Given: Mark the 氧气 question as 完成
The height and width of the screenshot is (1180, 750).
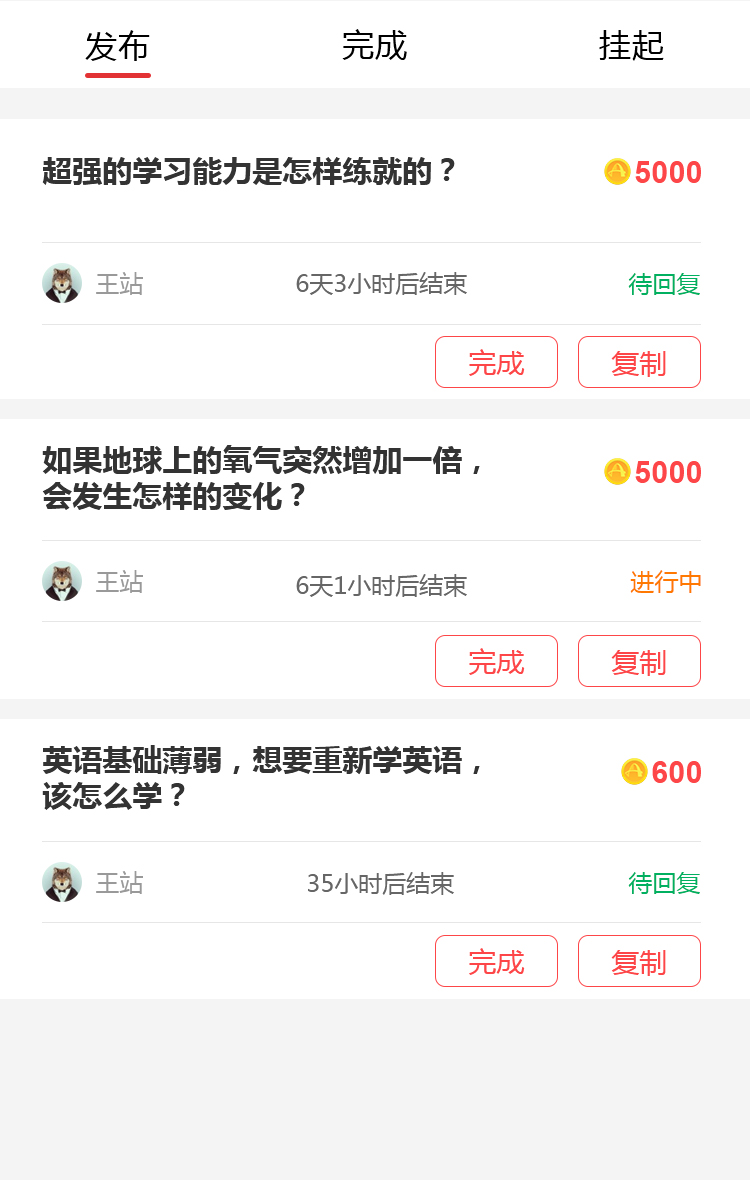Looking at the screenshot, I should point(496,661).
